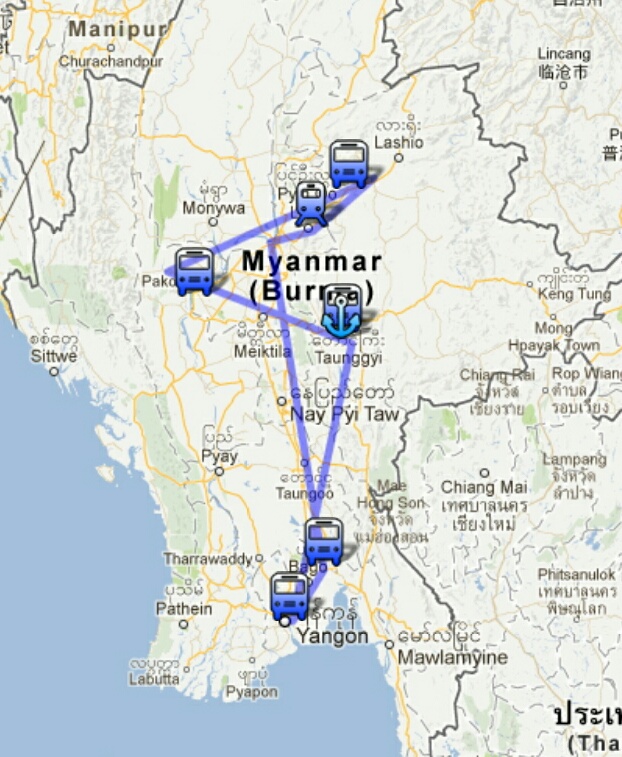Select the bus marker near Bago
This screenshot has width=622, height=757.
(x=324, y=542)
